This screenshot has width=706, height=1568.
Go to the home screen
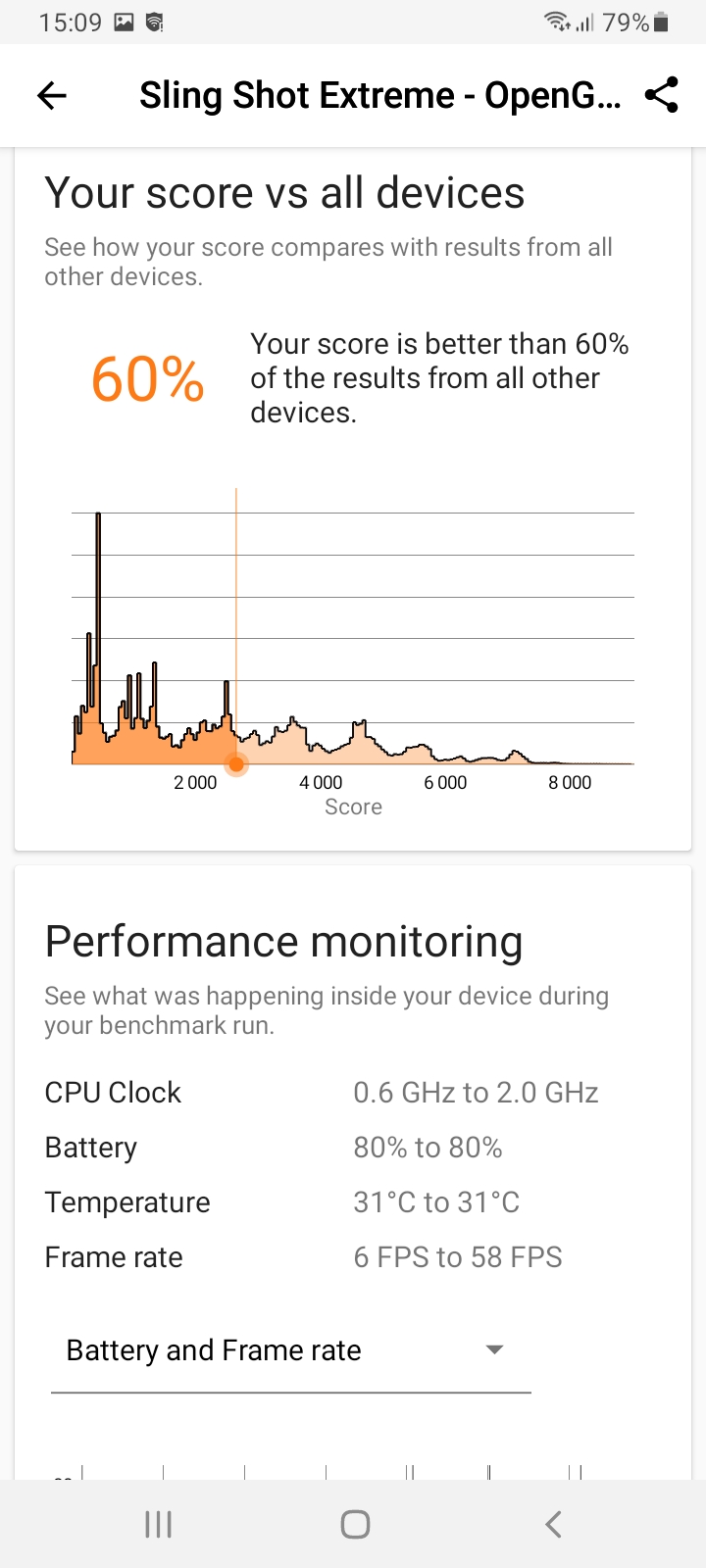click(354, 1524)
